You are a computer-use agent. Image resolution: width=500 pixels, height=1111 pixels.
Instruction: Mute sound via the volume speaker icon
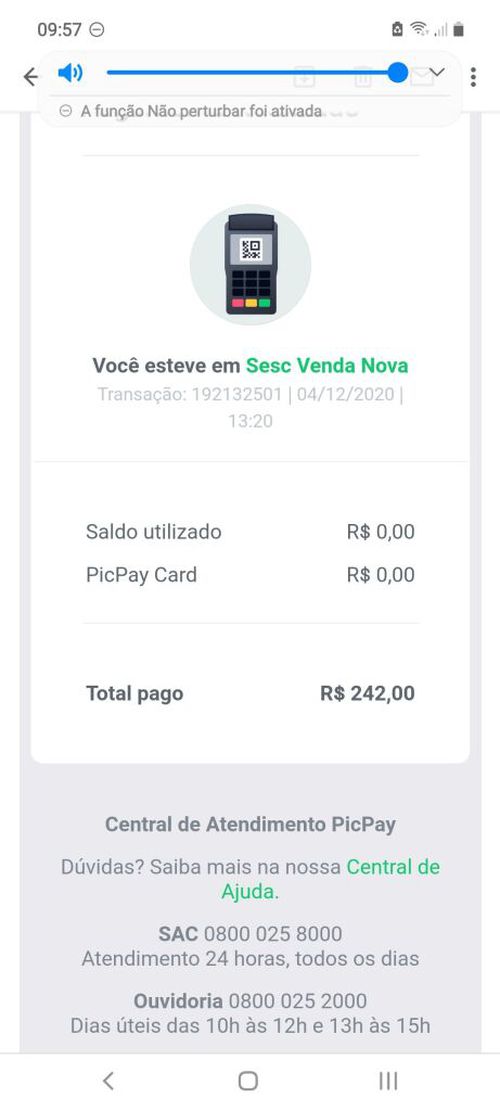click(x=70, y=72)
